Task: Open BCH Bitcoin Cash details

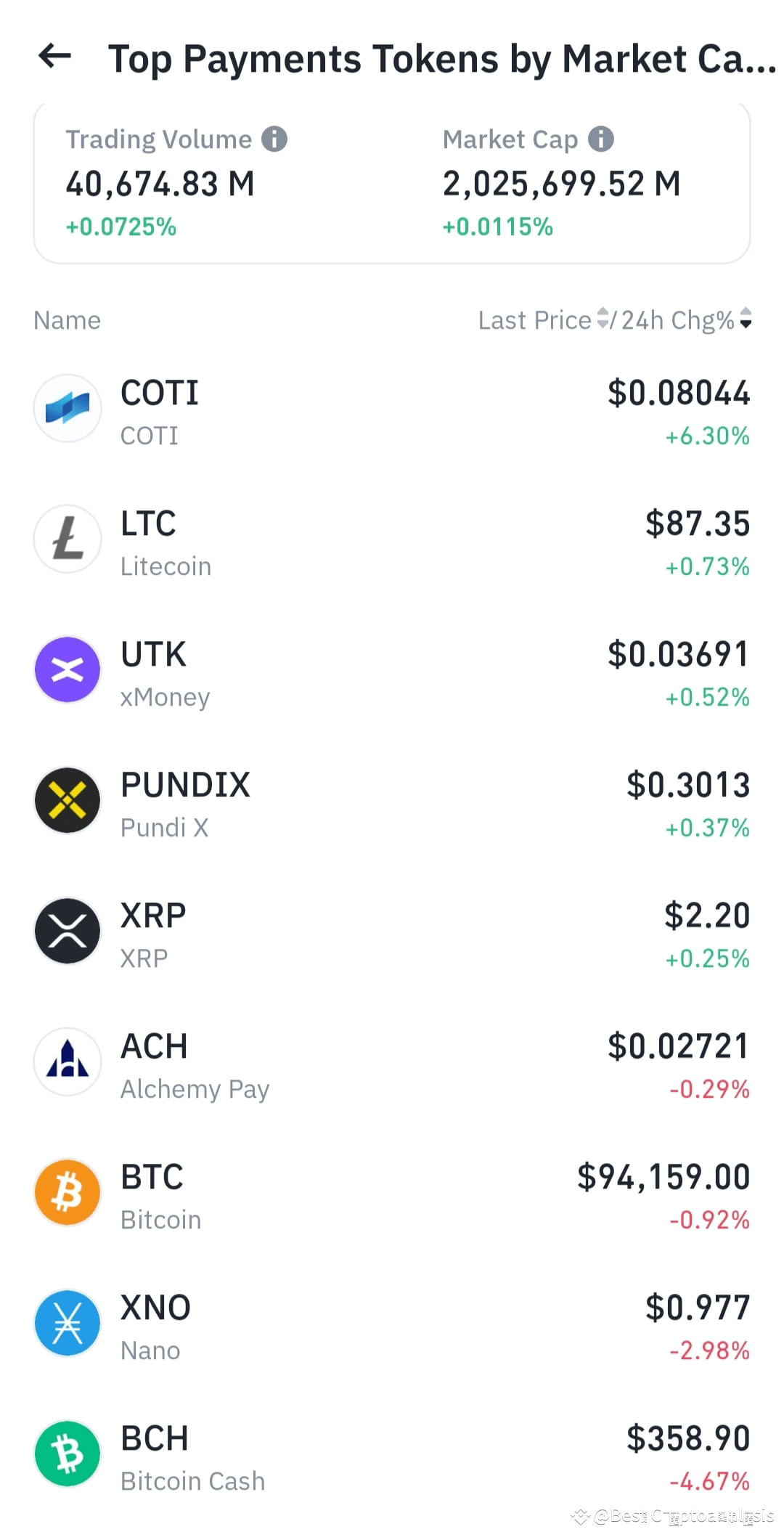Action: coord(392,1456)
